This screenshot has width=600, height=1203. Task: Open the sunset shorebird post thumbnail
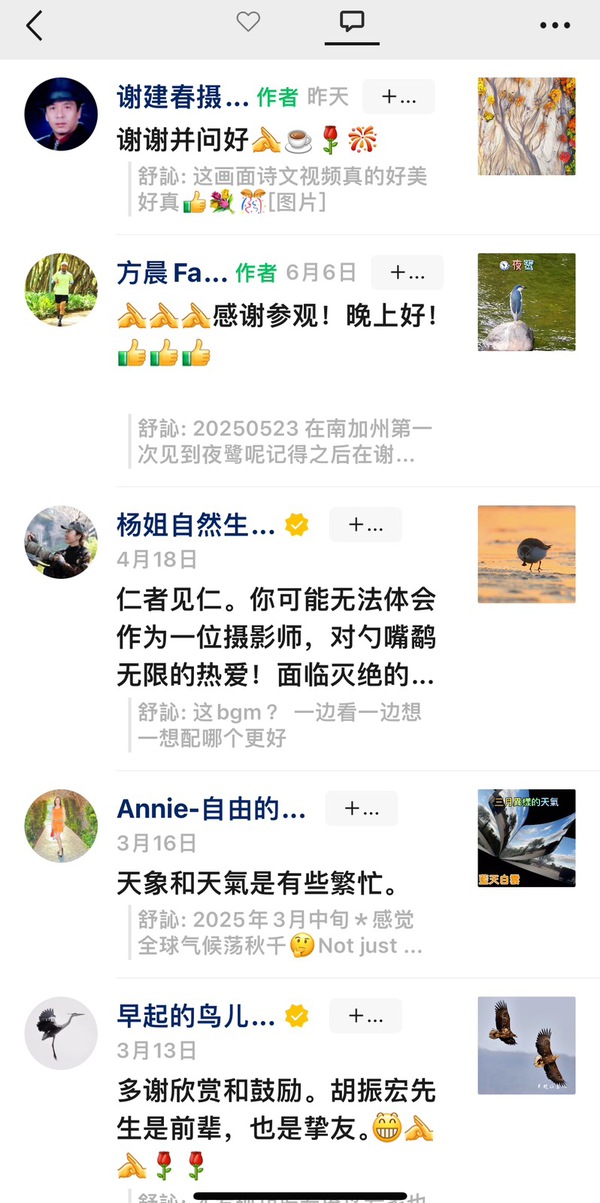coord(526,554)
